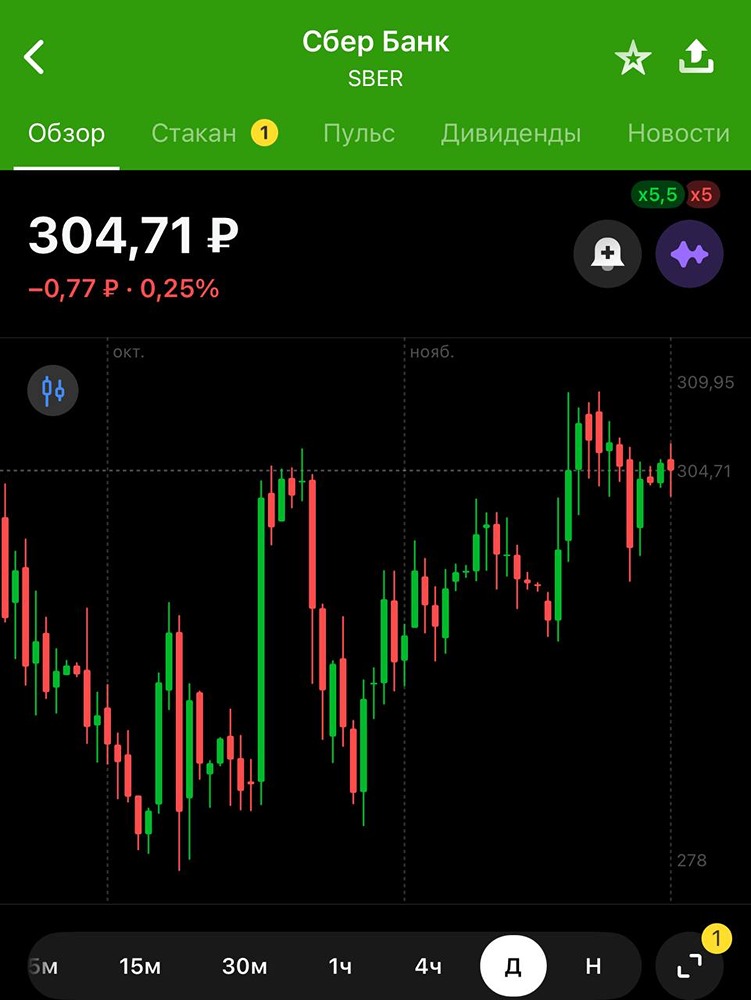The width and height of the screenshot is (751, 1000).
Task: Switch to the Стакан tab
Action: 194,133
